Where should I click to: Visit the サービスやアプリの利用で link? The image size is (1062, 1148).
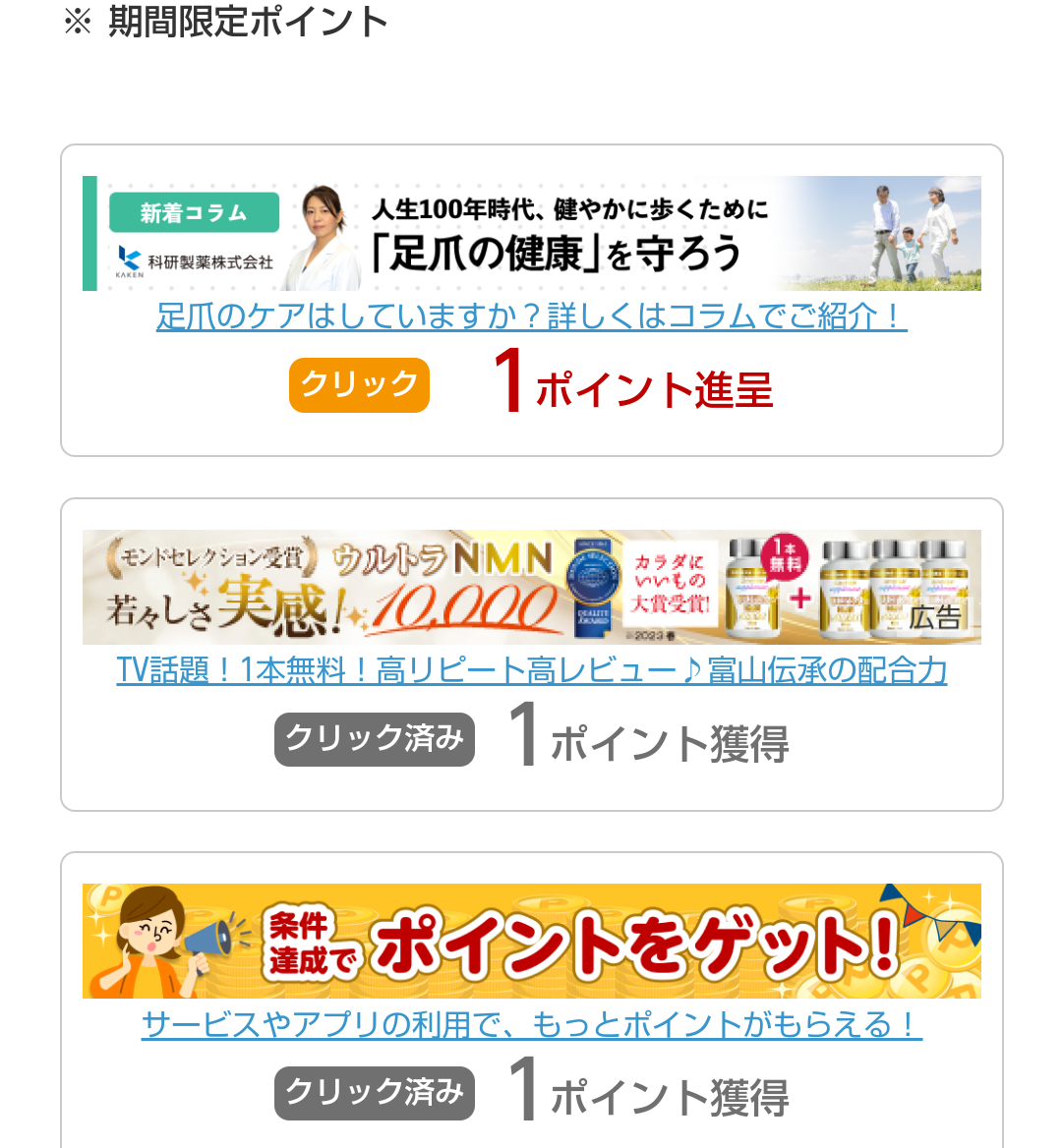click(x=531, y=1025)
